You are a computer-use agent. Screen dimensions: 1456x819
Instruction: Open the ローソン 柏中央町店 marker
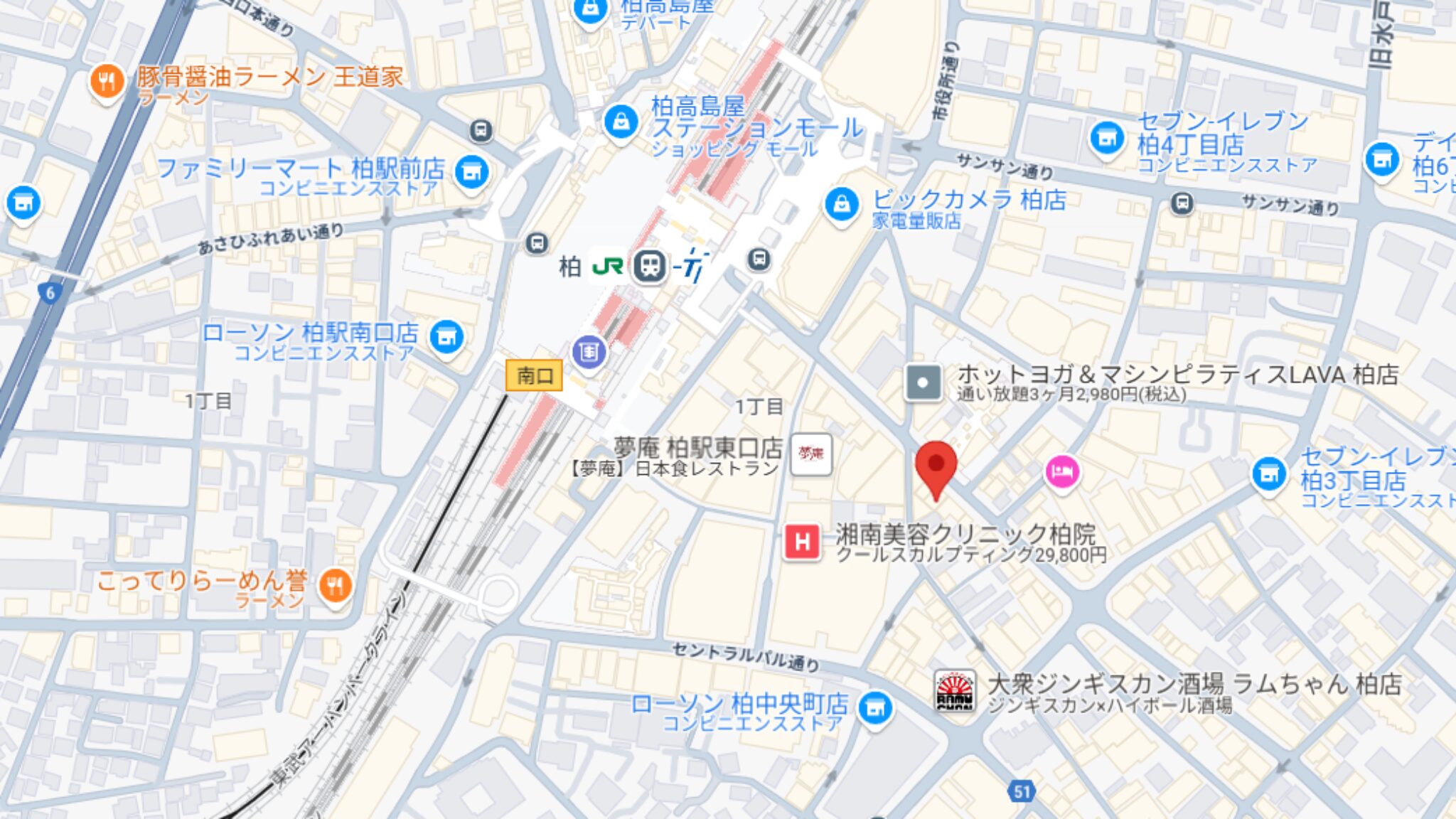875,708
